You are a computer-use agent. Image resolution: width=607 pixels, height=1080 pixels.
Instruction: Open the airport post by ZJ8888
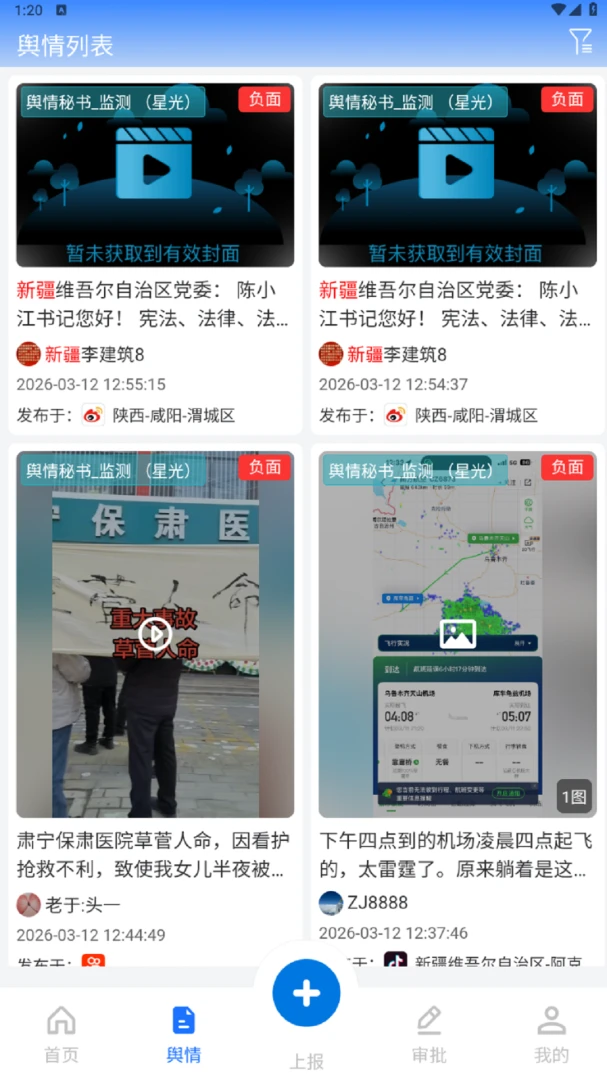(457, 704)
